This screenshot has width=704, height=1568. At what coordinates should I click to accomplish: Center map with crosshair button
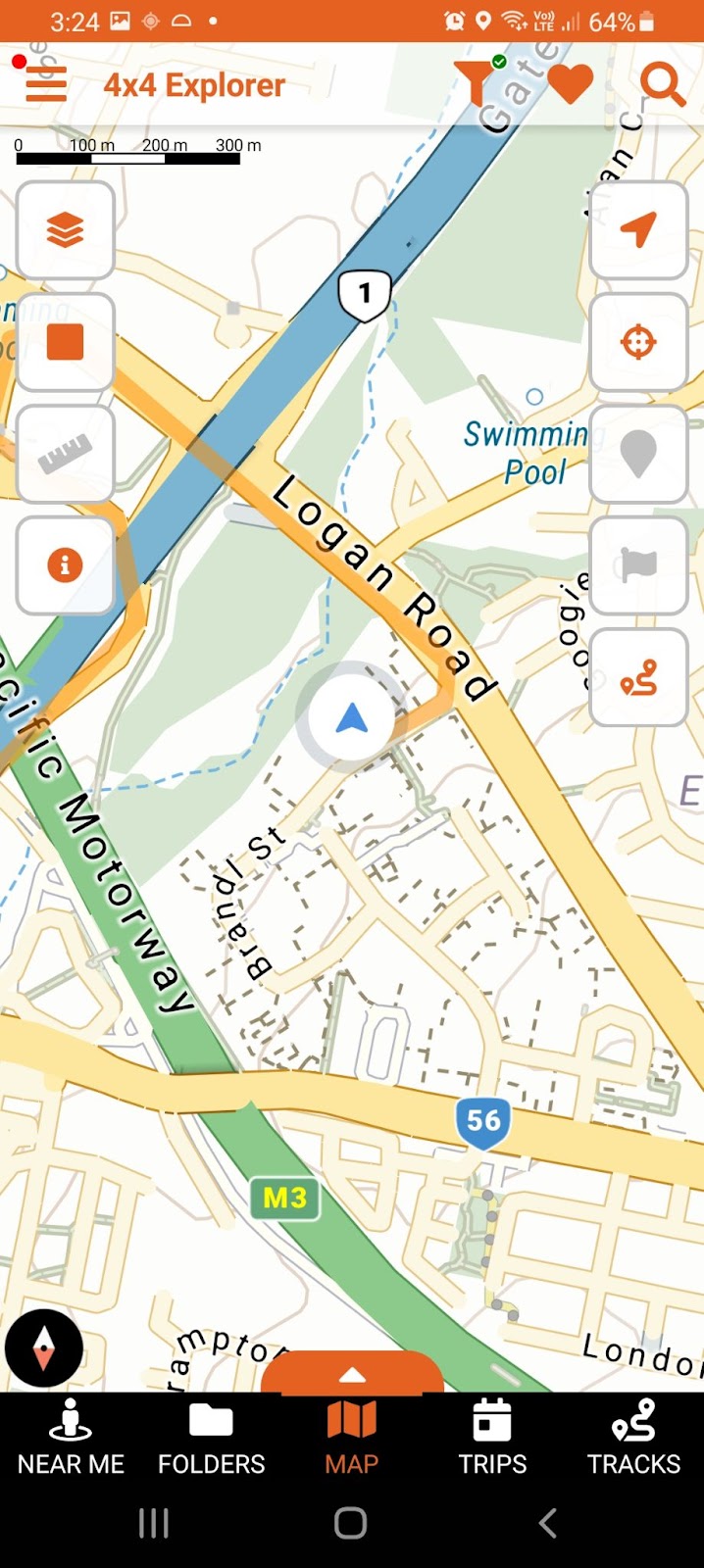(638, 342)
